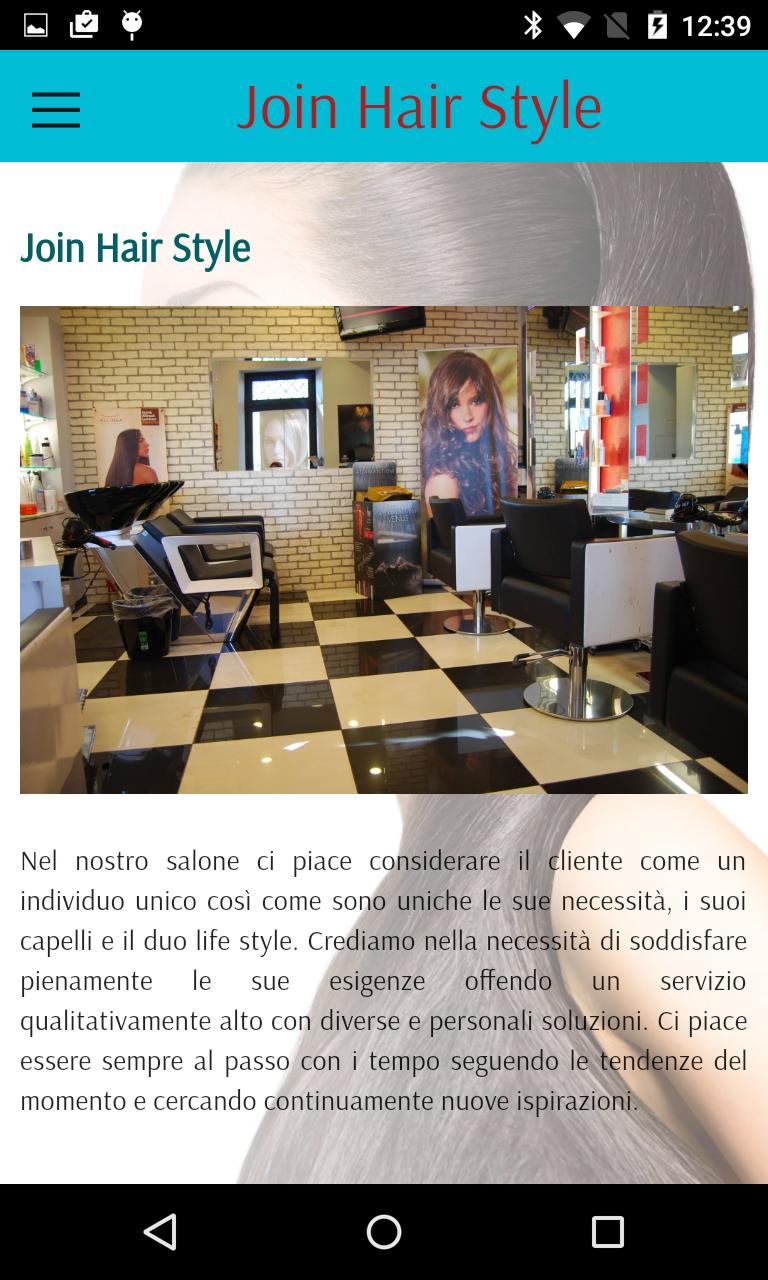Tap the salon interior photo
The image size is (768, 1280).
[x=383, y=548]
